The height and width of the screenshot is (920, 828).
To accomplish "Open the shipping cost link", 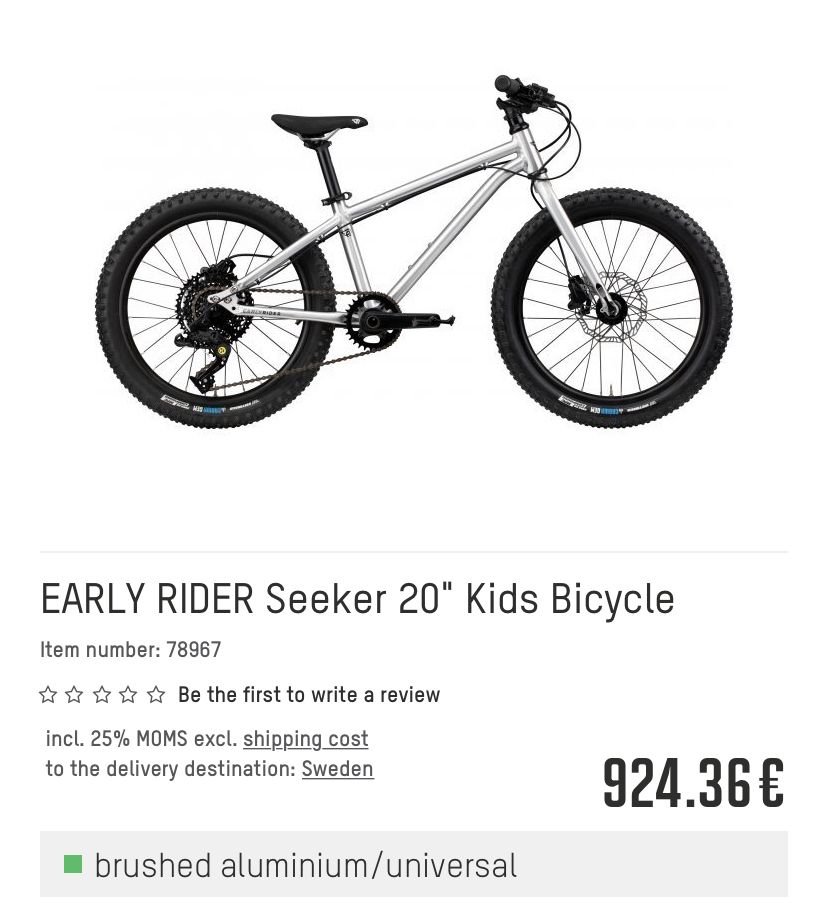I will coord(305,739).
